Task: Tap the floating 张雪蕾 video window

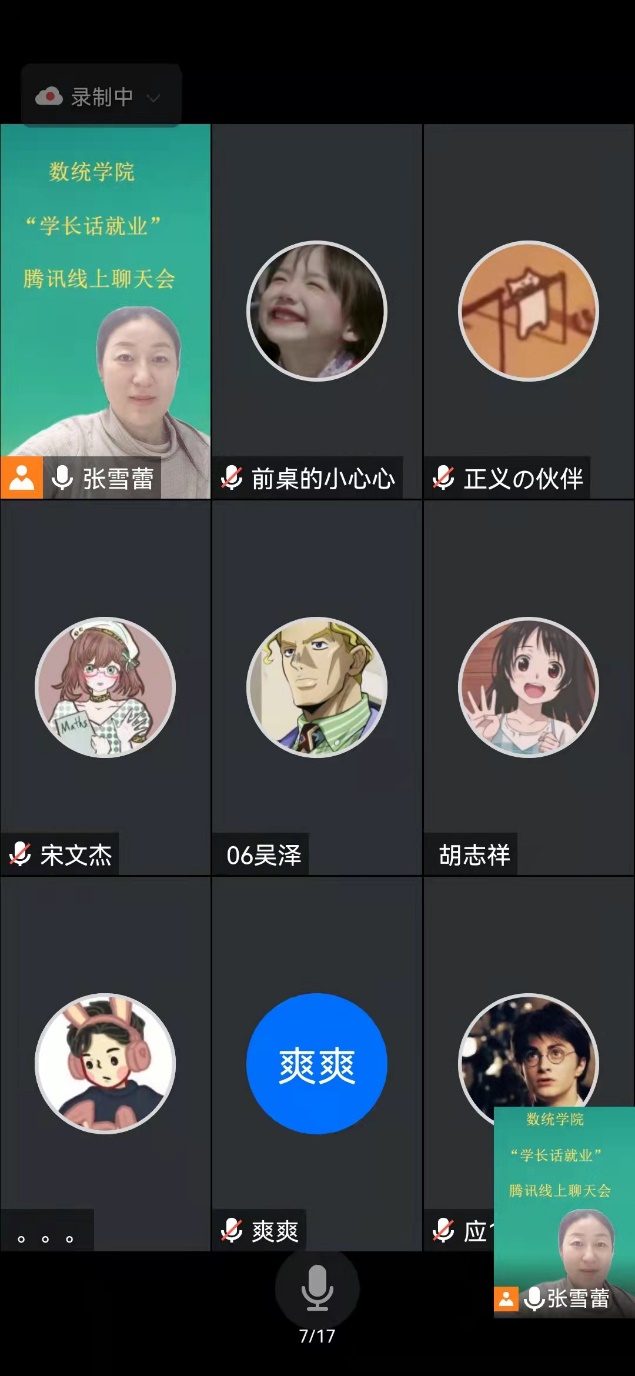Action: pos(564,1211)
